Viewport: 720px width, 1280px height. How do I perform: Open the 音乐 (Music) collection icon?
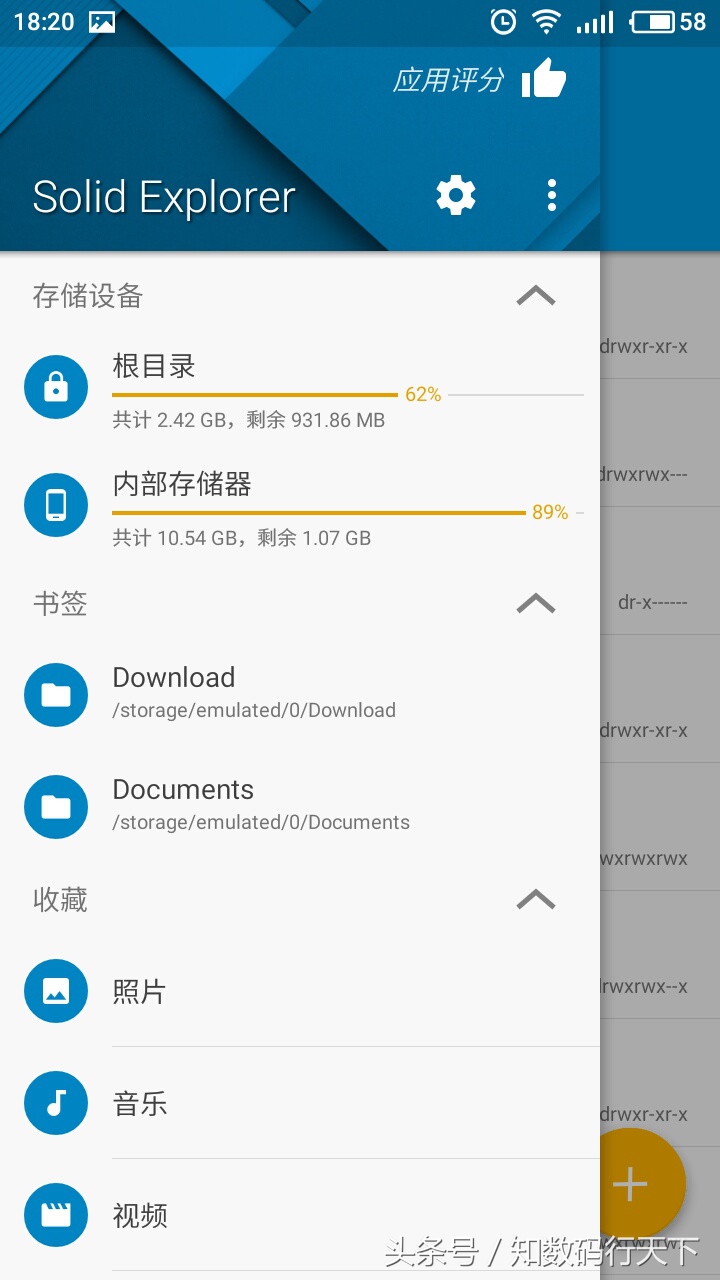55,1103
